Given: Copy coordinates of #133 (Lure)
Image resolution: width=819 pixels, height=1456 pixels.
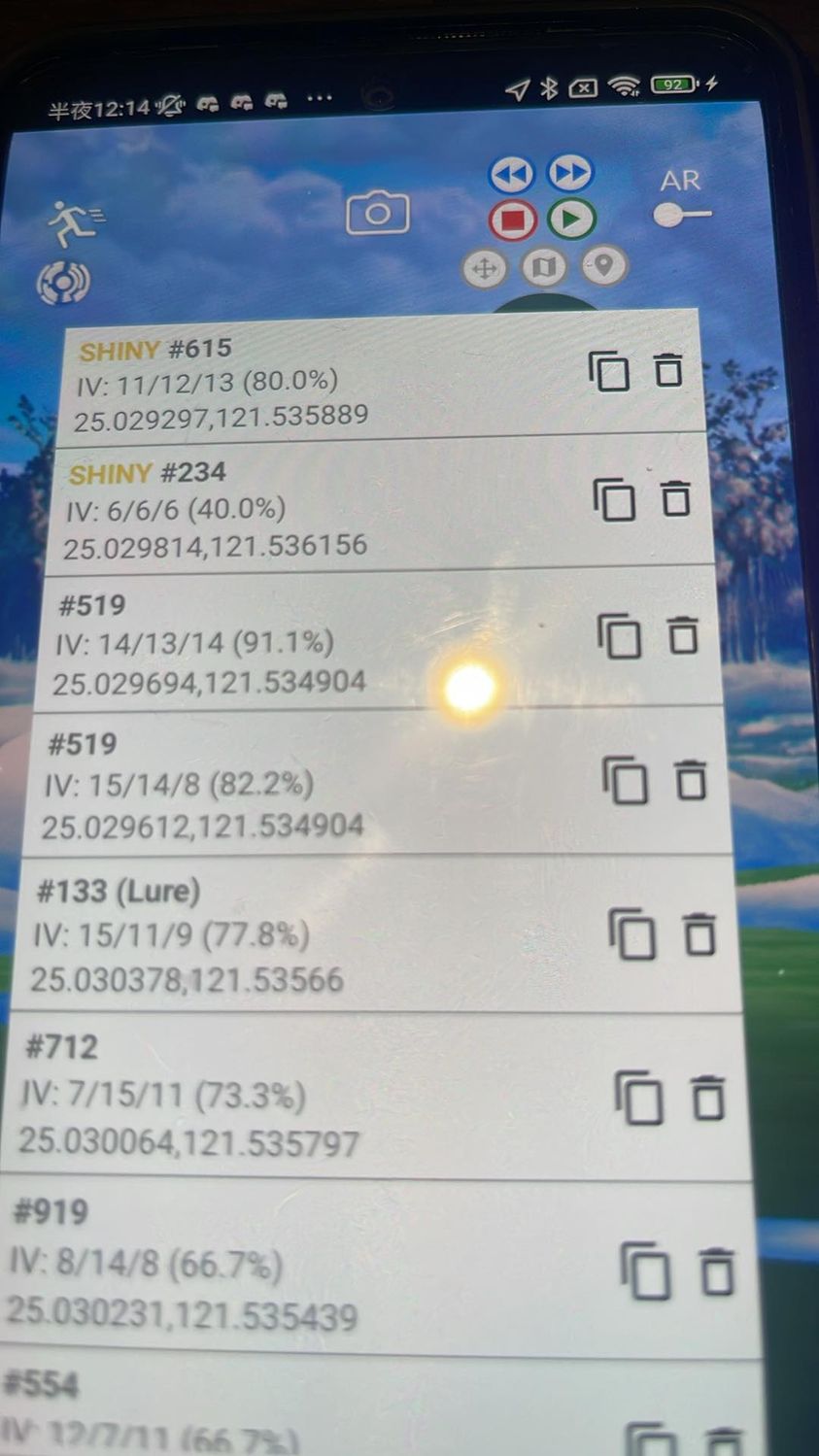Looking at the screenshot, I should (x=631, y=934).
